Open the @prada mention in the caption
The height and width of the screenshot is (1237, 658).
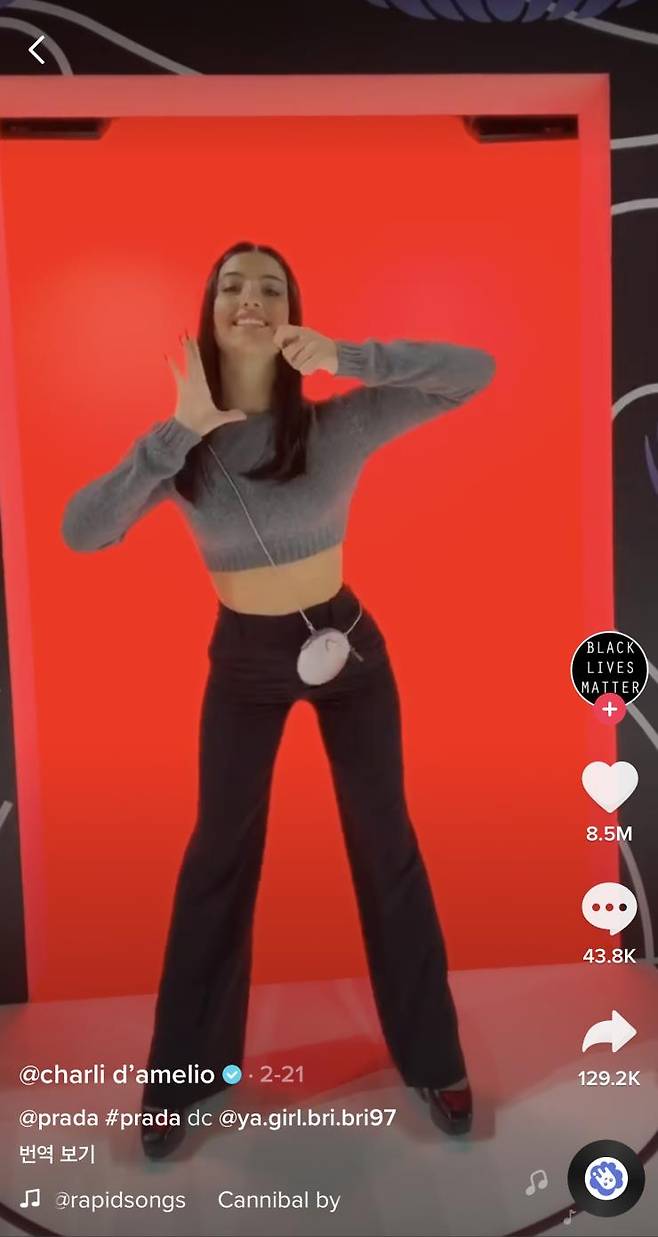pos(58,1117)
